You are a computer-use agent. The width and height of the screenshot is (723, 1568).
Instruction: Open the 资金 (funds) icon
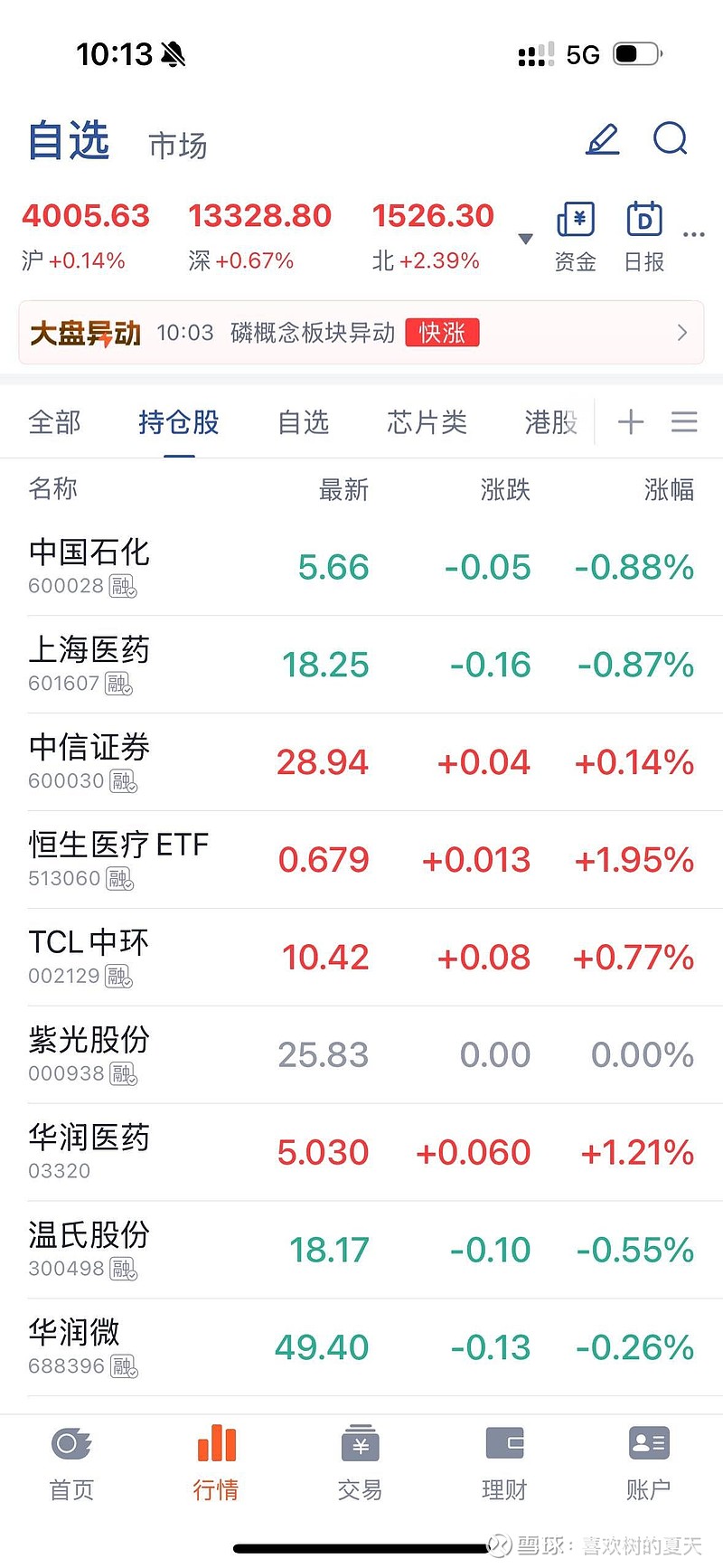pyautogui.click(x=575, y=233)
